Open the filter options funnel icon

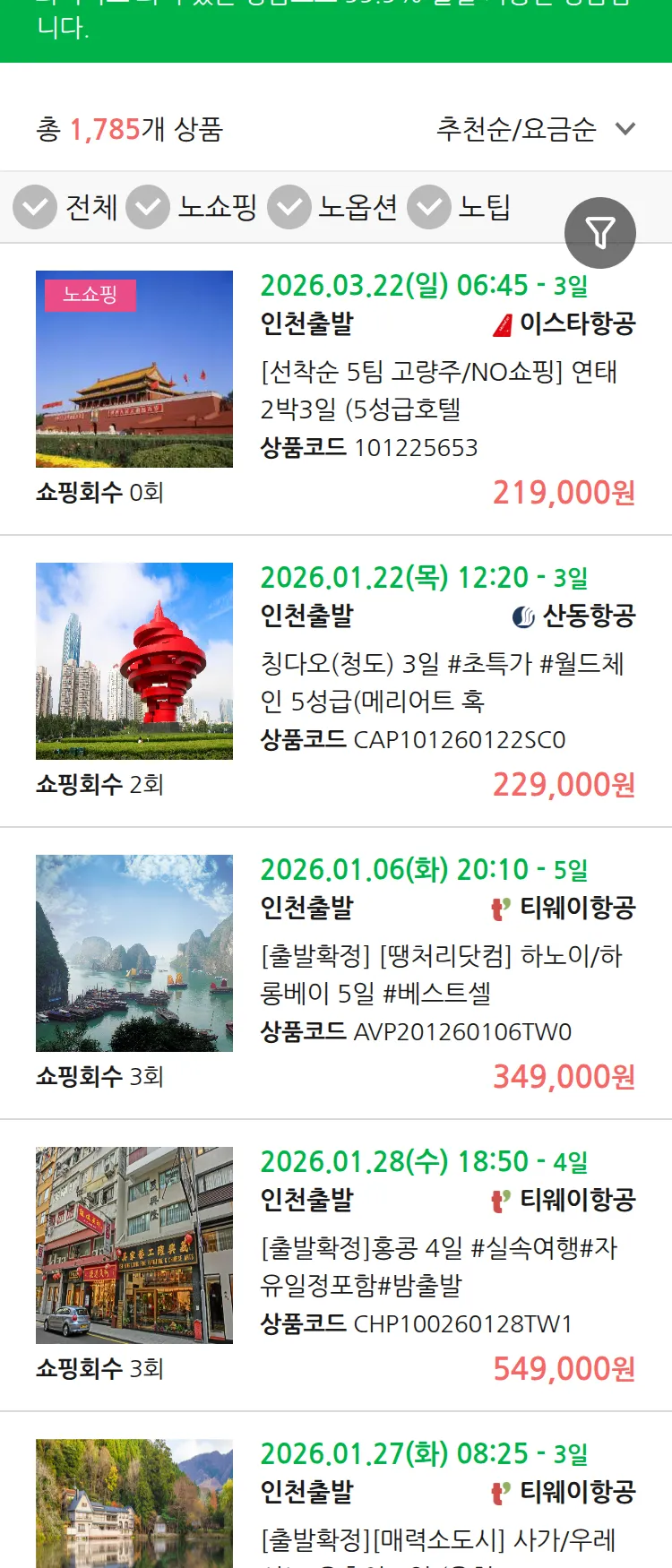(600, 232)
